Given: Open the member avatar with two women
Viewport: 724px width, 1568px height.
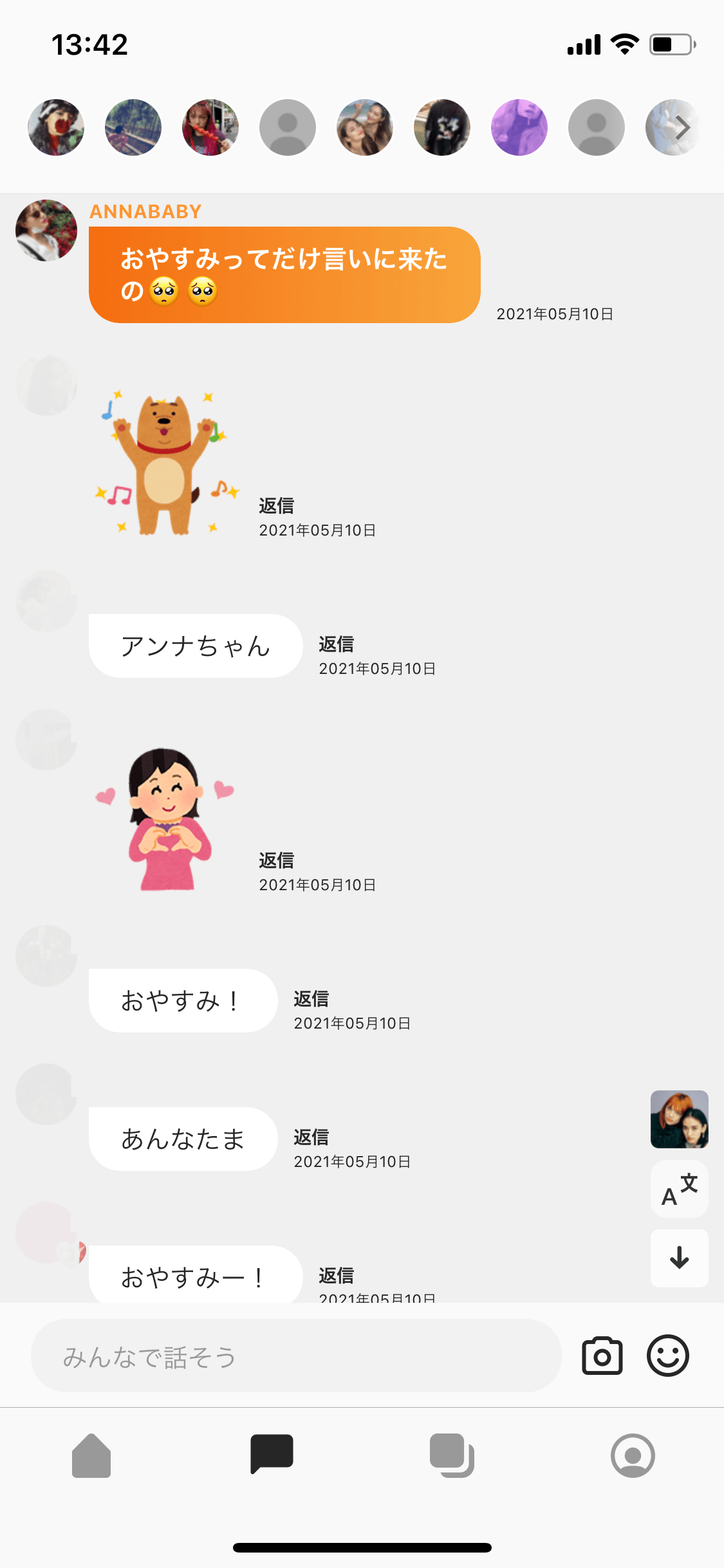Looking at the screenshot, I should 365,127.
